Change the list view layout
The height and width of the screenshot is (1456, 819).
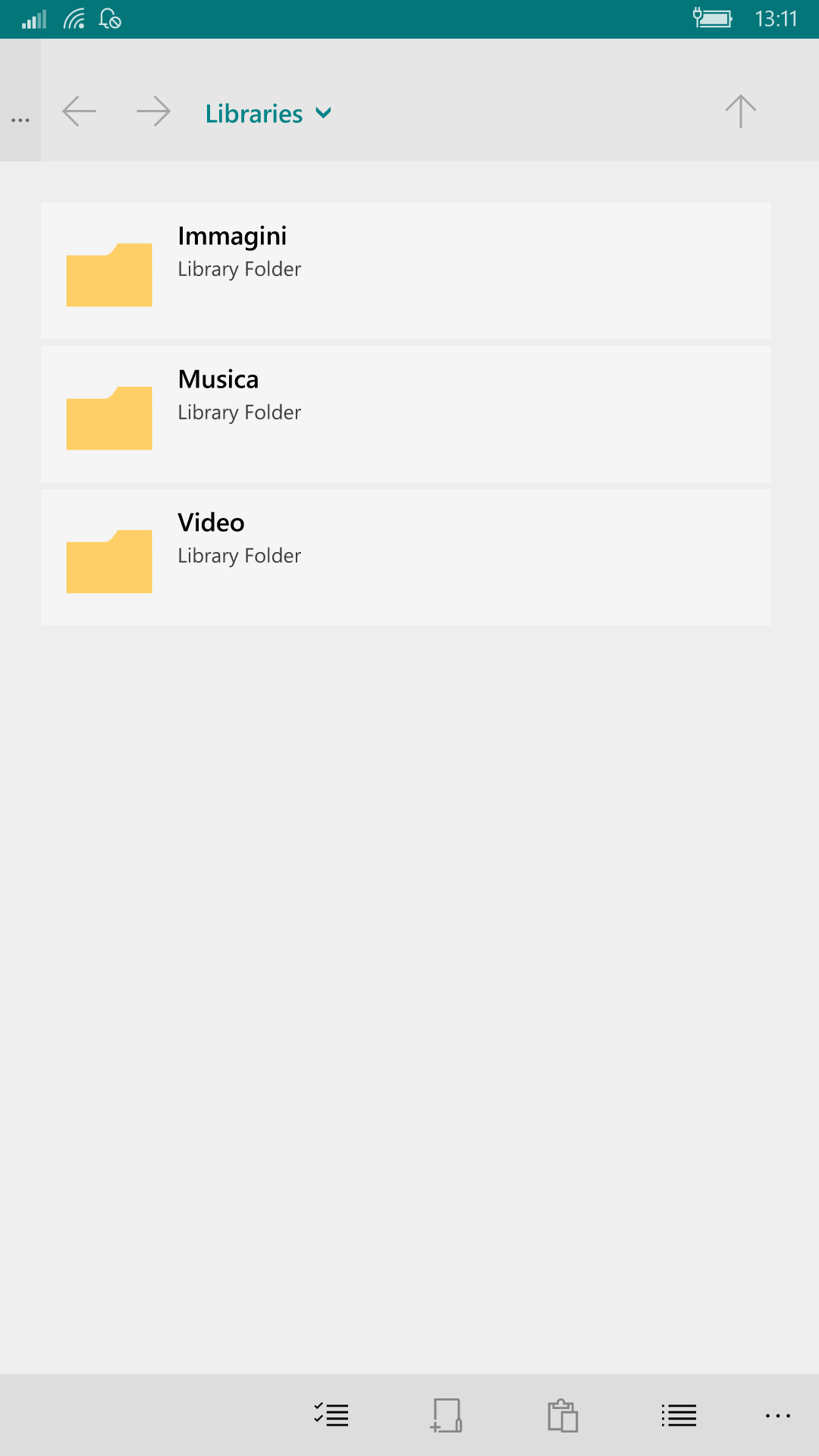(x=679, y=1415)
